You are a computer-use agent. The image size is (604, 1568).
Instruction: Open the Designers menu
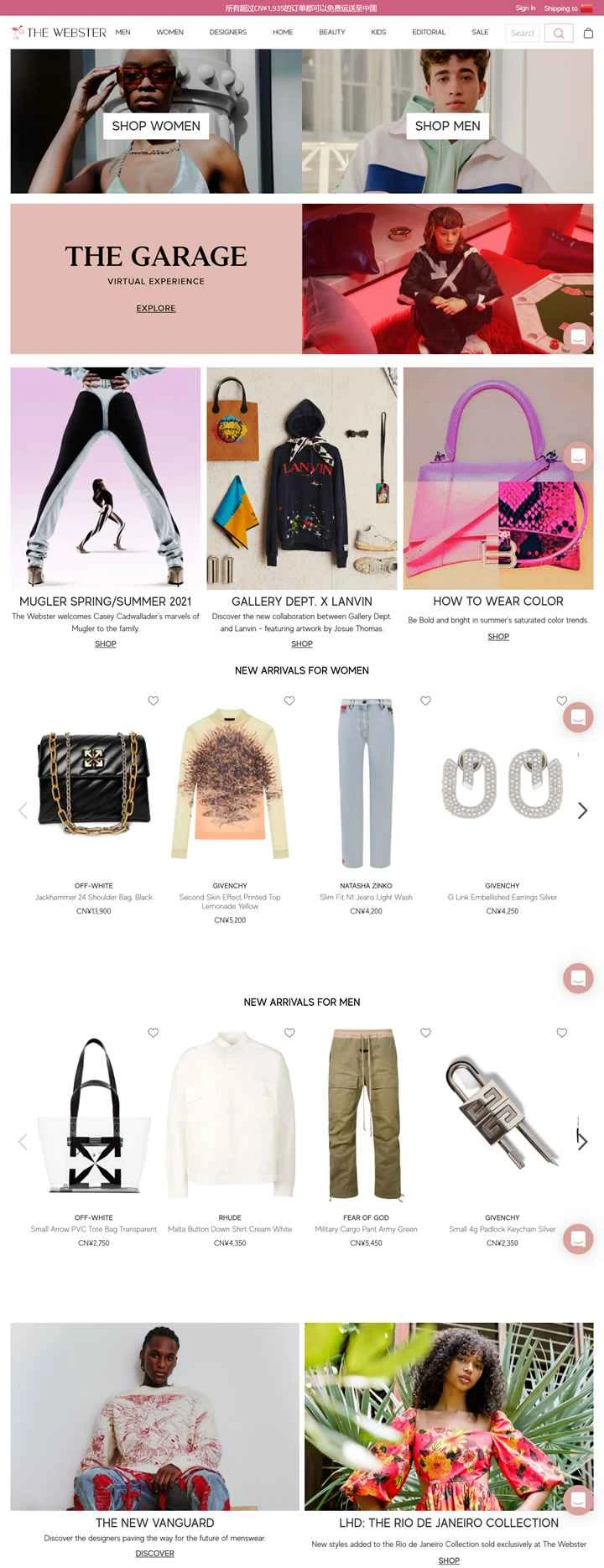tap(227, 33)
